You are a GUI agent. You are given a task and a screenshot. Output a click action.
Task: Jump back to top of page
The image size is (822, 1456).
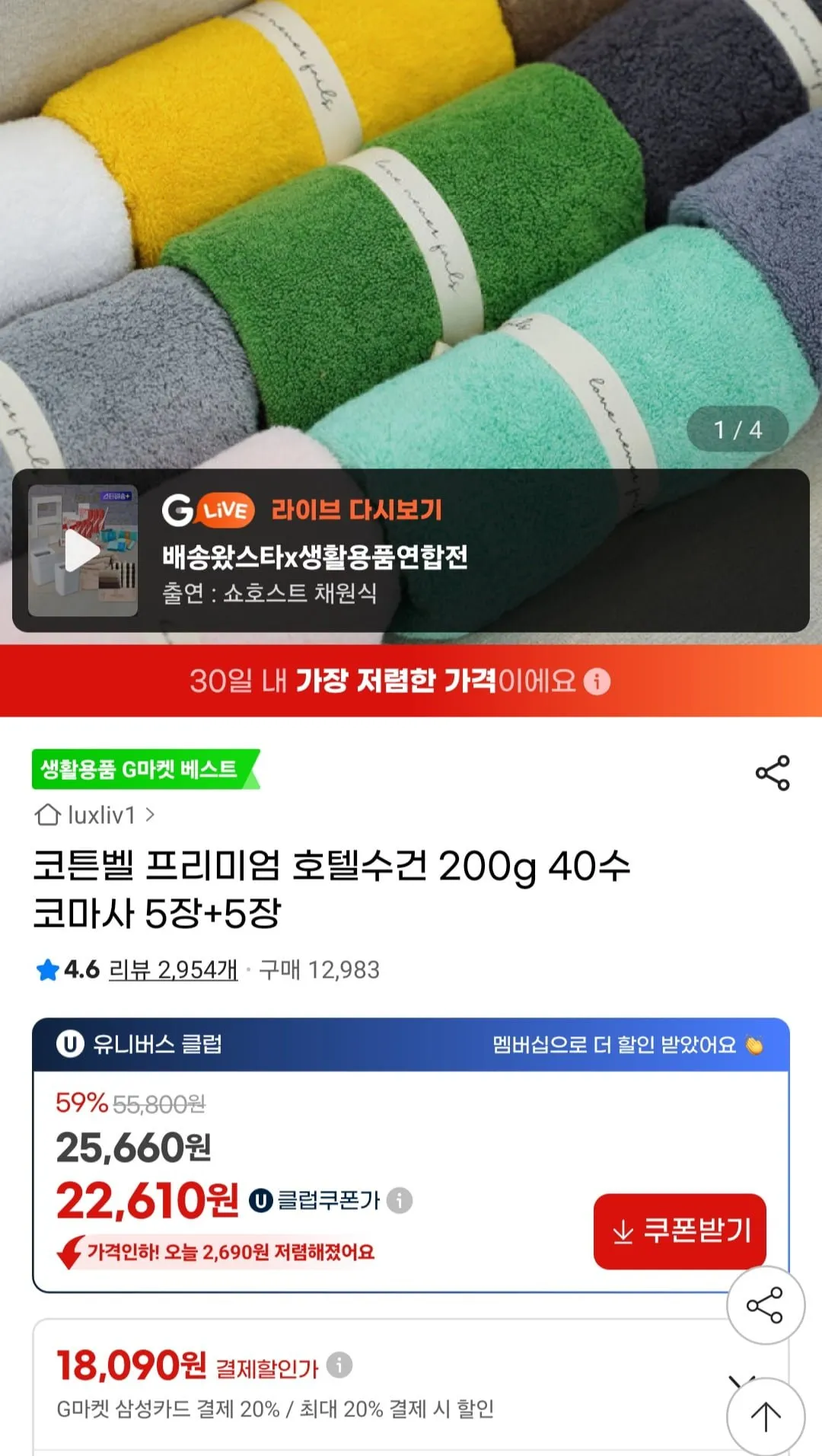[765, 1416]
